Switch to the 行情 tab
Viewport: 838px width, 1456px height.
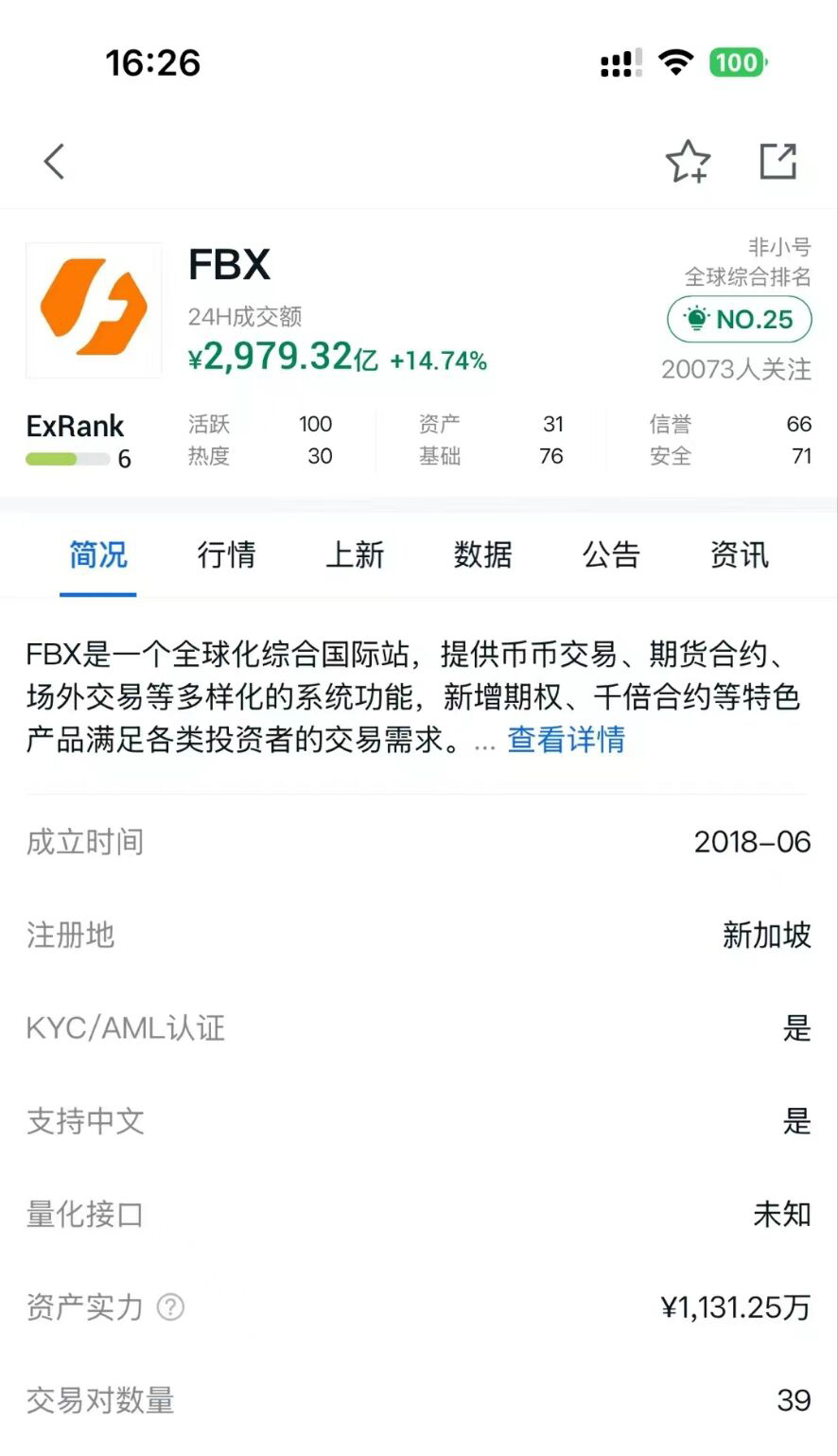226,554
